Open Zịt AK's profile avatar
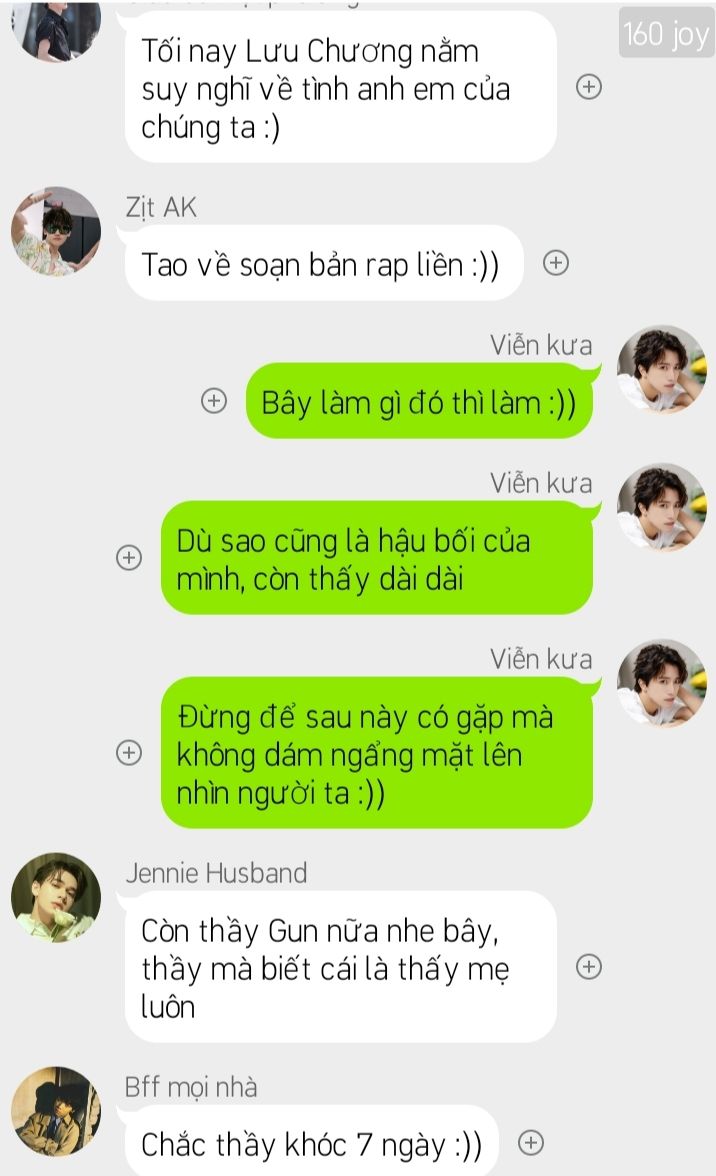 pos(56,231)
